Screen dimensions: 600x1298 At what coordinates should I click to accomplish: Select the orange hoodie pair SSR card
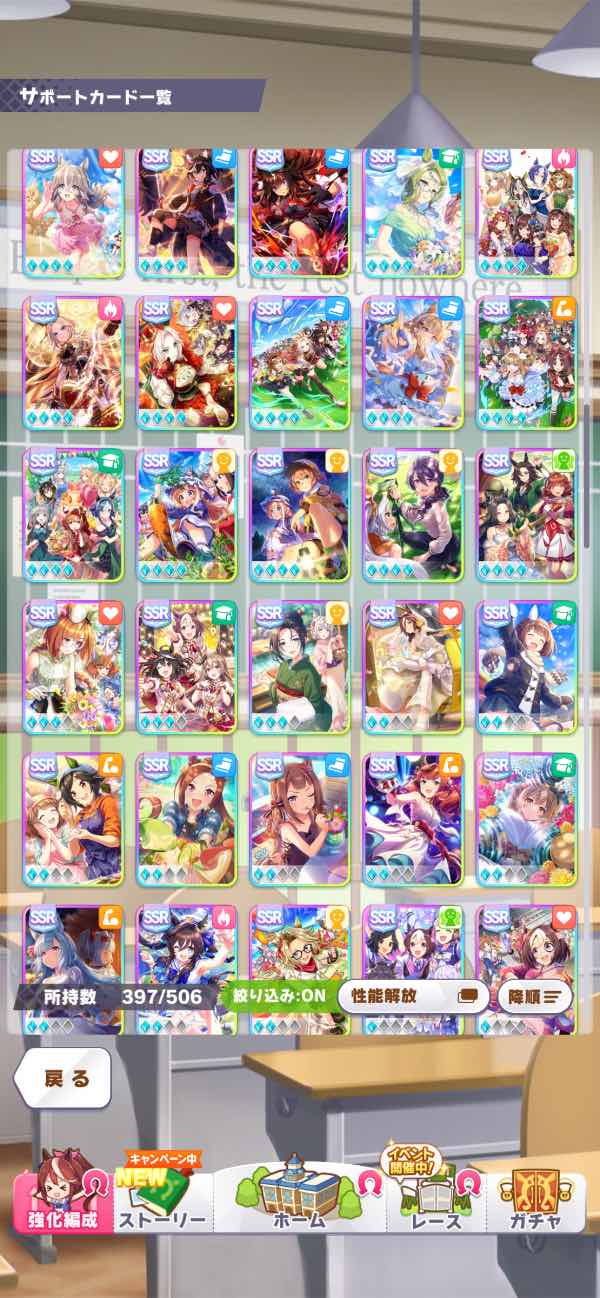pos(73,819)
